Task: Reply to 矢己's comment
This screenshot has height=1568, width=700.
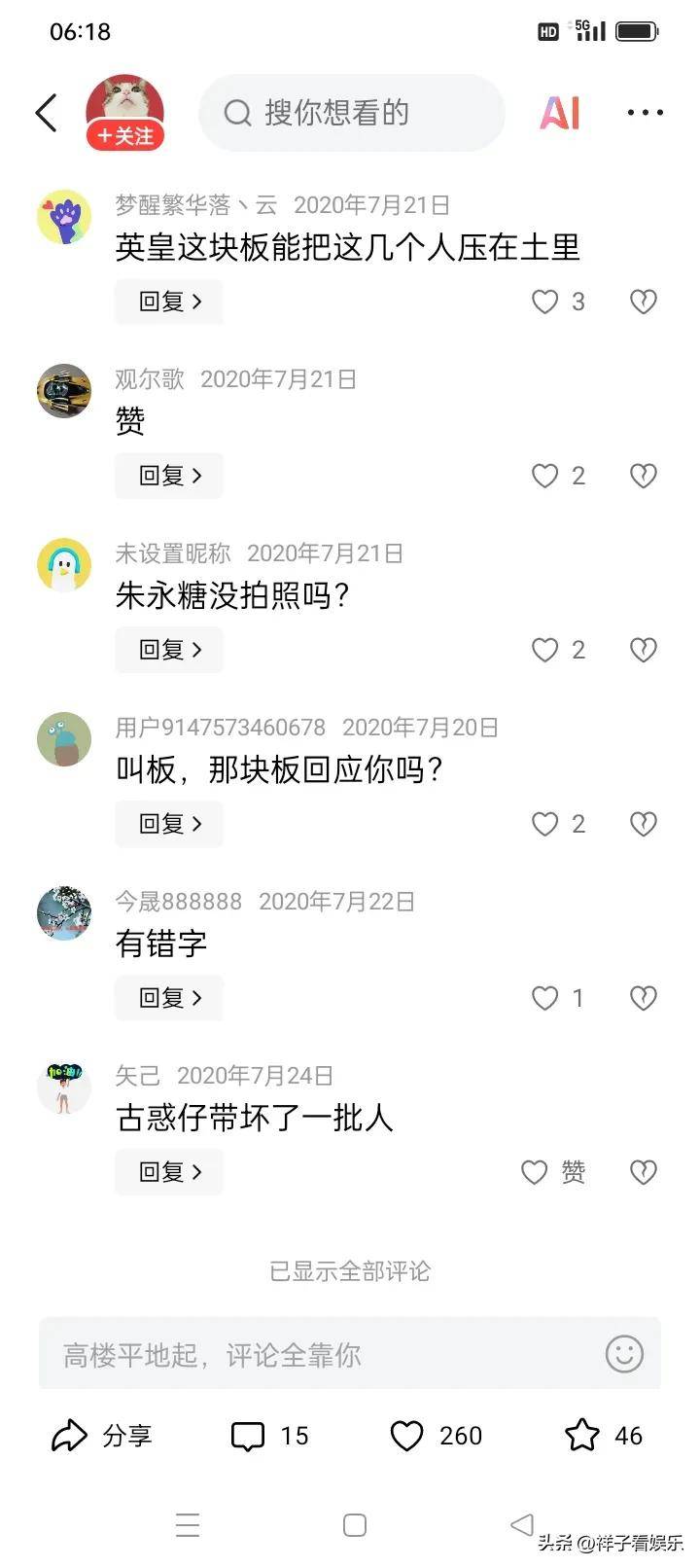Action: click(x=169, y=1172)
